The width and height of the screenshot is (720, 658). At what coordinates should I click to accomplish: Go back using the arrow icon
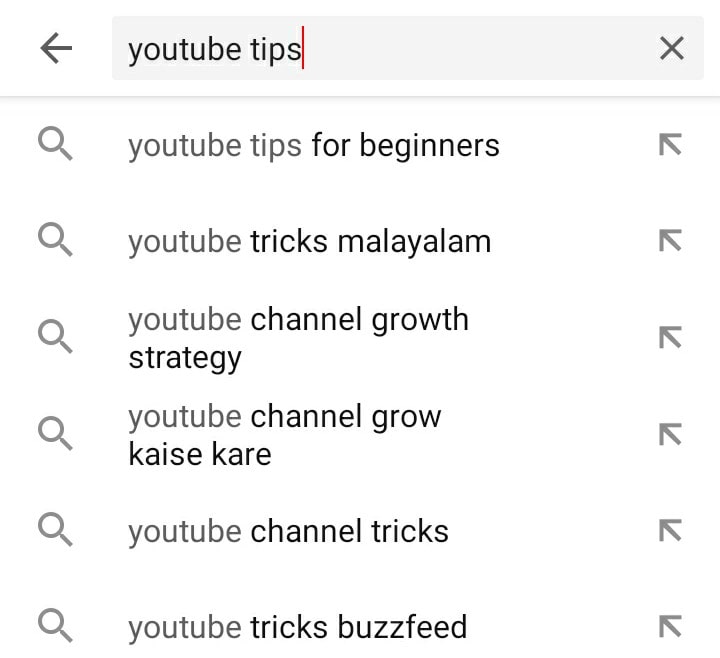pyautogui.click(x=56, y=48)
